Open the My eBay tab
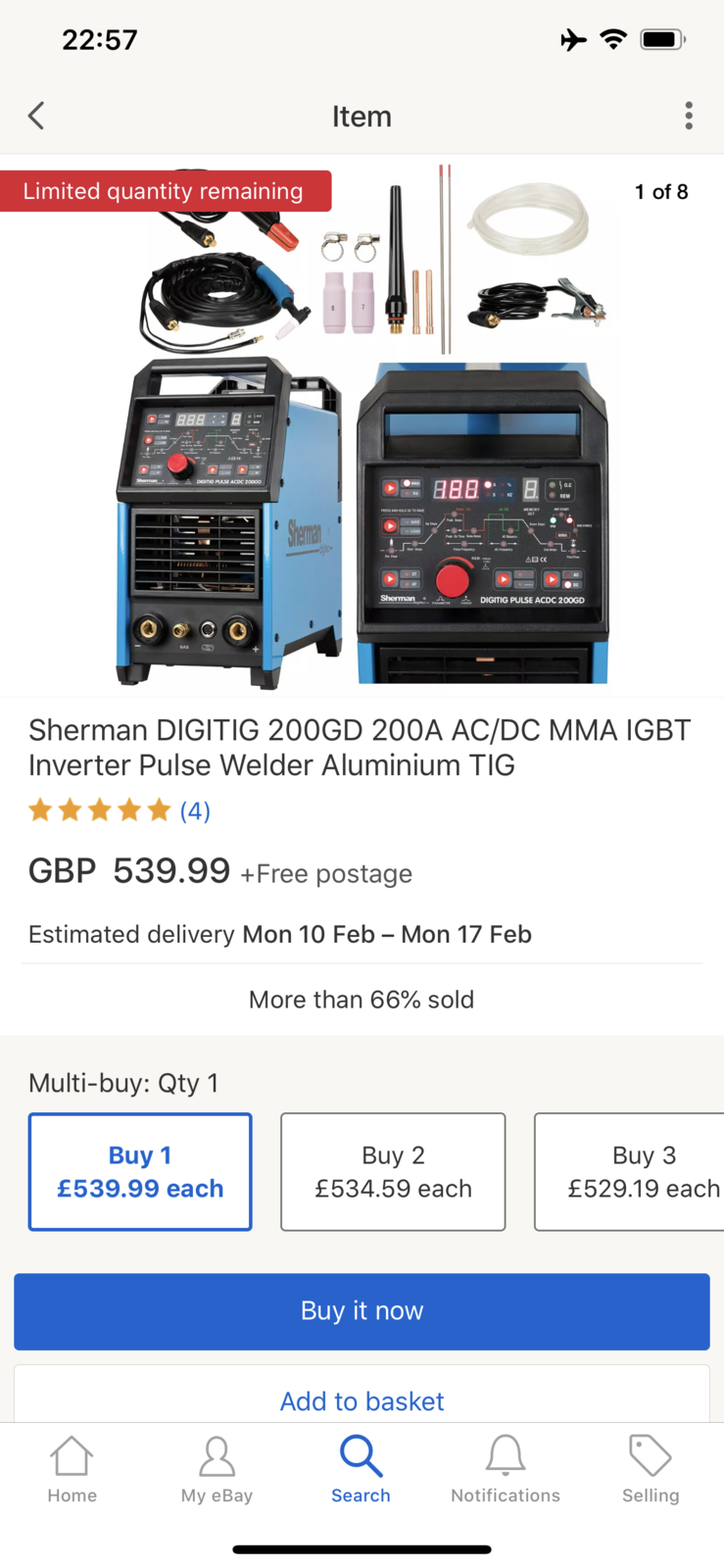724x1568 pixels. click(x=217, y=1468)
